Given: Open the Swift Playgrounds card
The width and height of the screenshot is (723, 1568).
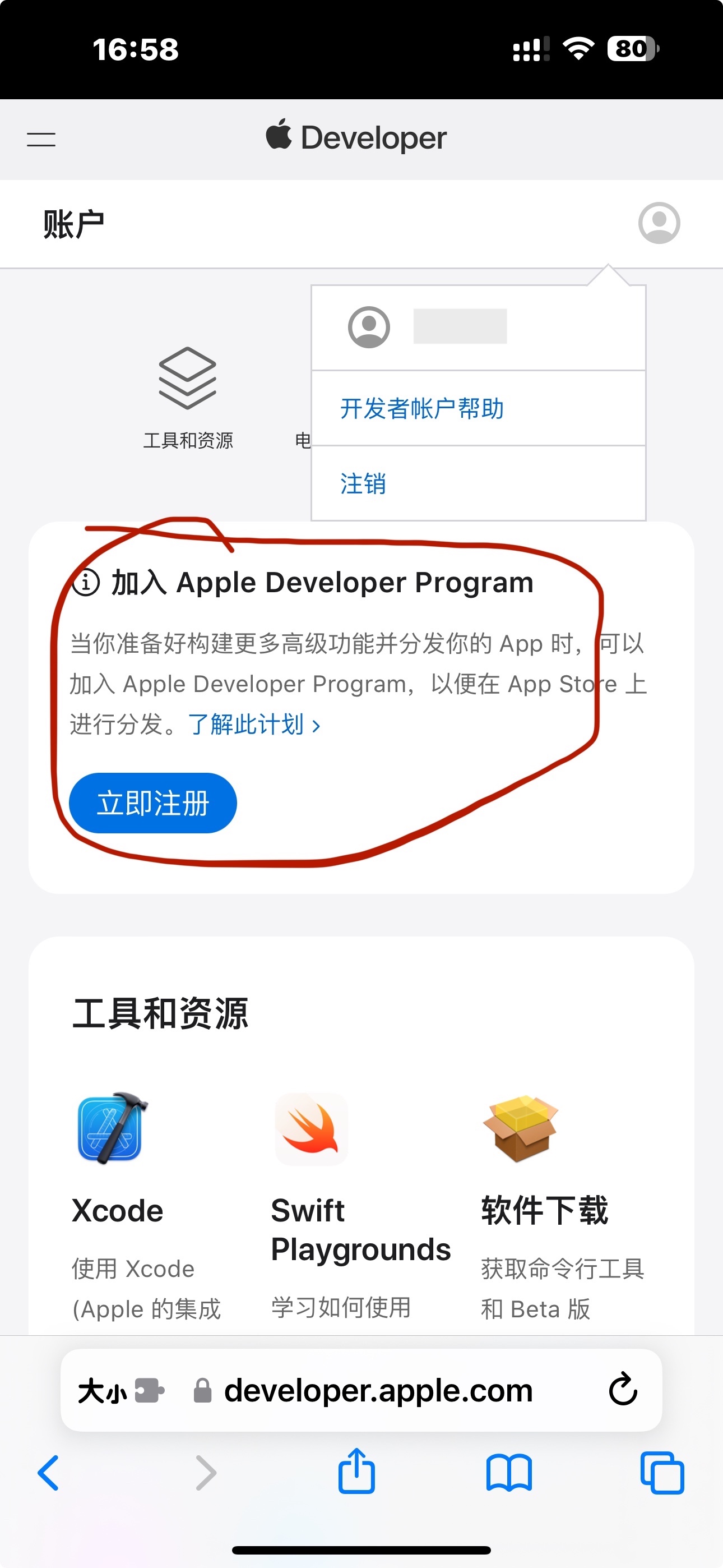Looking at the screenshot, I should point(360,1230).
